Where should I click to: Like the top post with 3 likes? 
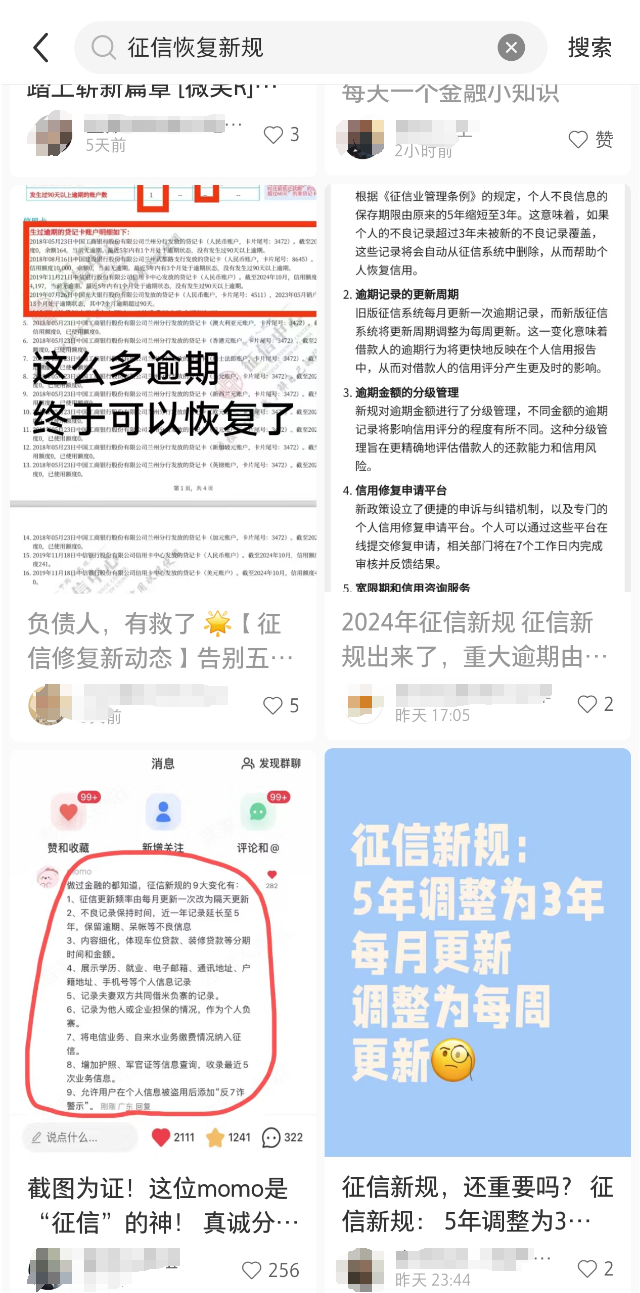(273, 135)
